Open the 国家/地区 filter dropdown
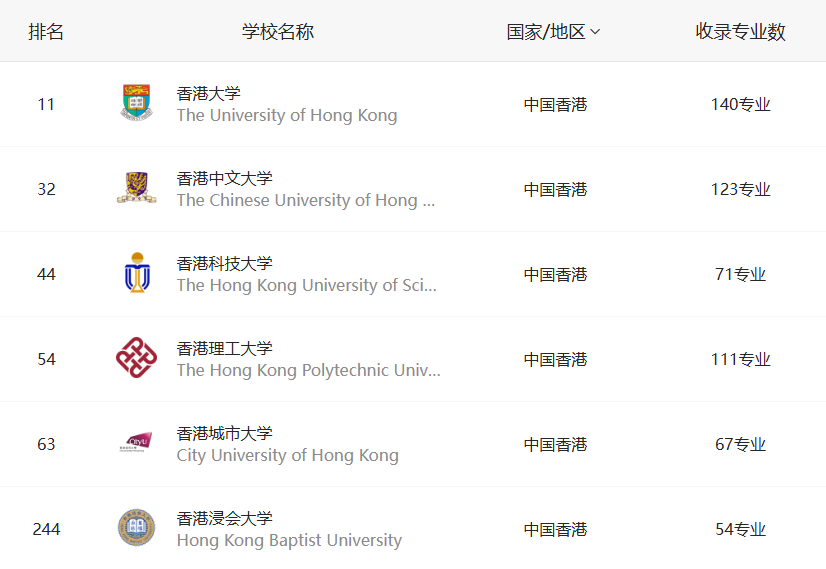Viewport: 826px width, 569px height. pyautogui.click(x=554, y=32)
